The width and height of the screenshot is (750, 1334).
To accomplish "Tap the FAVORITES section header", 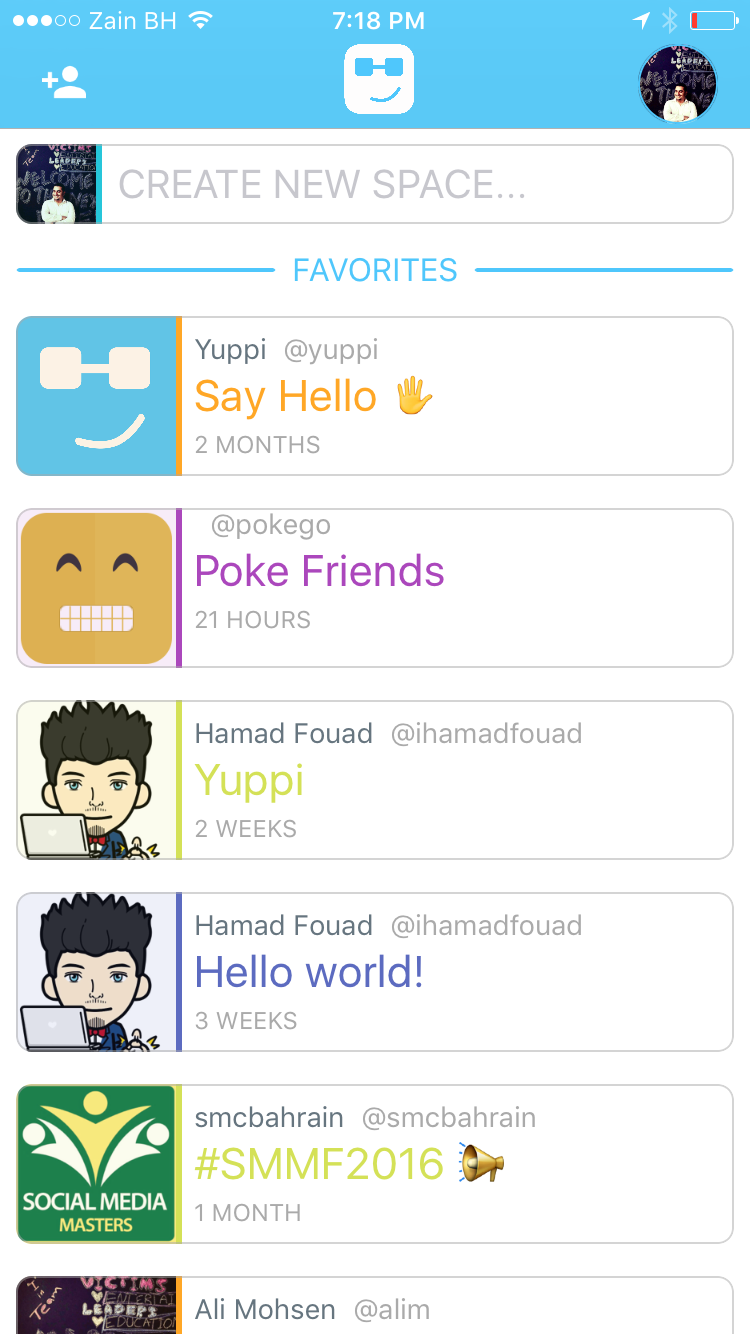I will [x=375, y=269].
